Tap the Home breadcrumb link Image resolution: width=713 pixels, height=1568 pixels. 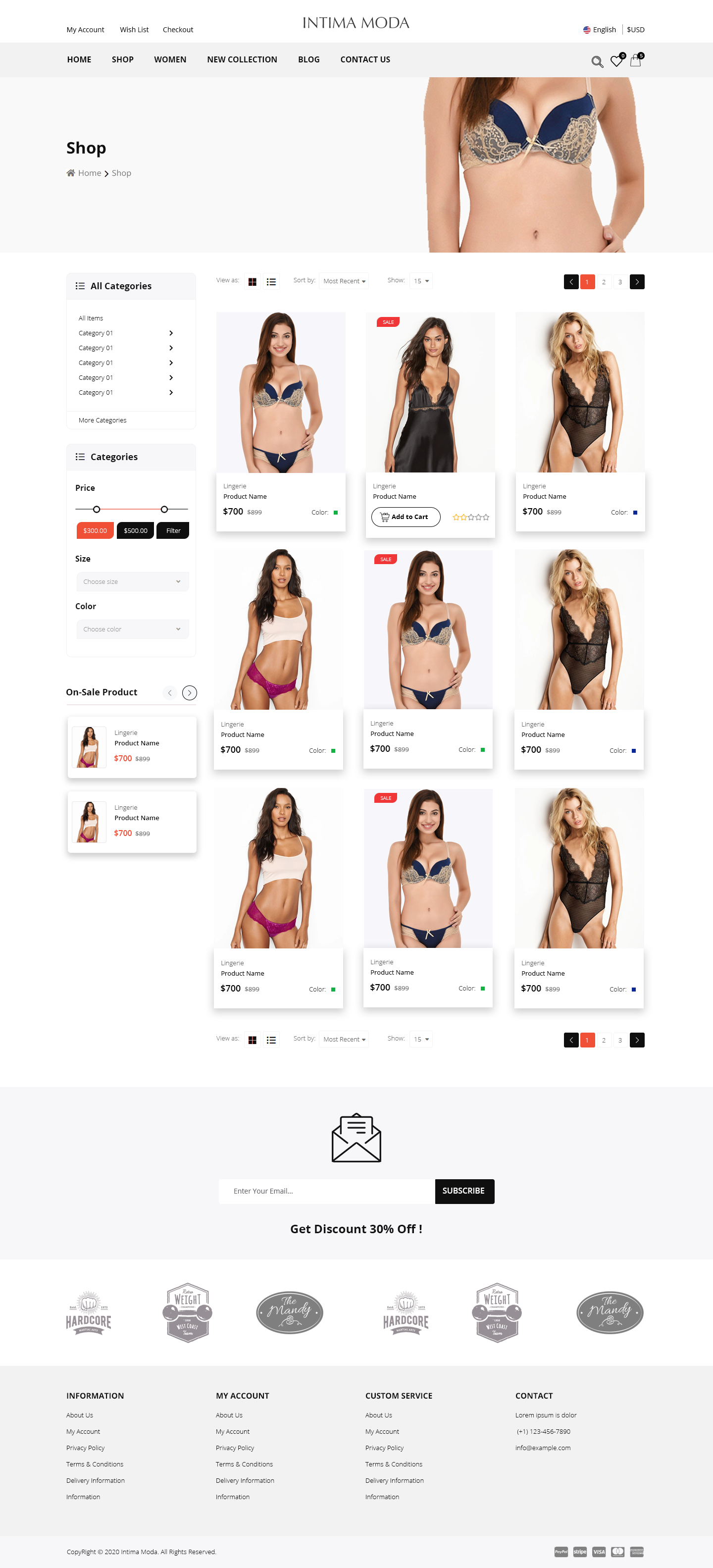[x=89, y=173]
